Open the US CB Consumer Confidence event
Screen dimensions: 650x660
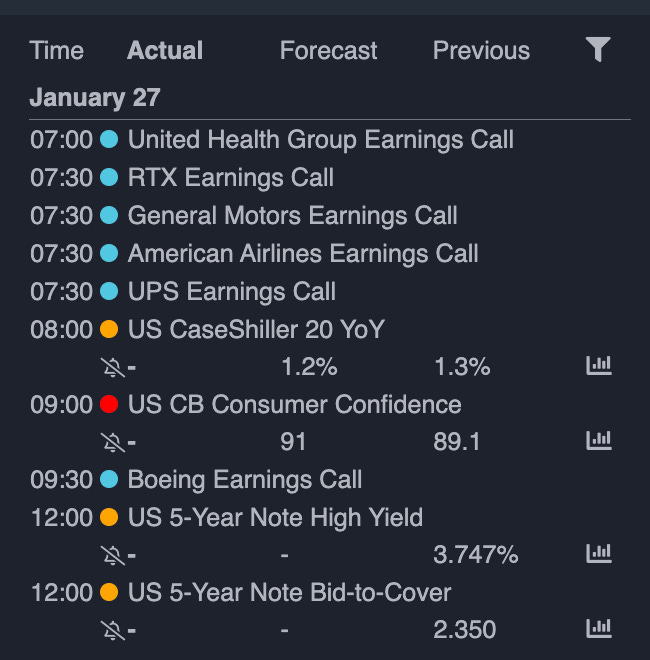tap(294, 405)
